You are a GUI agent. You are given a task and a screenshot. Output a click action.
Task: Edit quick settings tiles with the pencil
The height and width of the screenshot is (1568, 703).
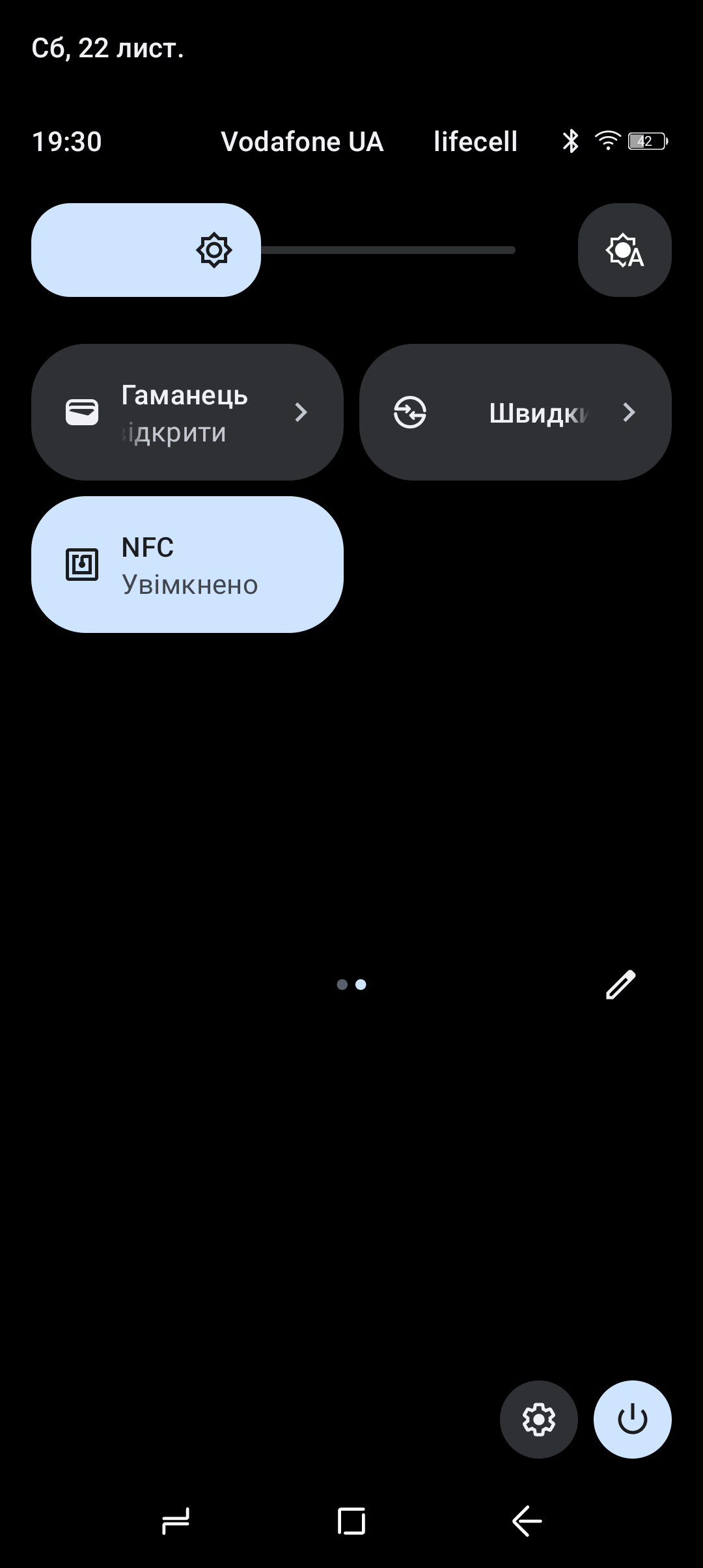620,984
